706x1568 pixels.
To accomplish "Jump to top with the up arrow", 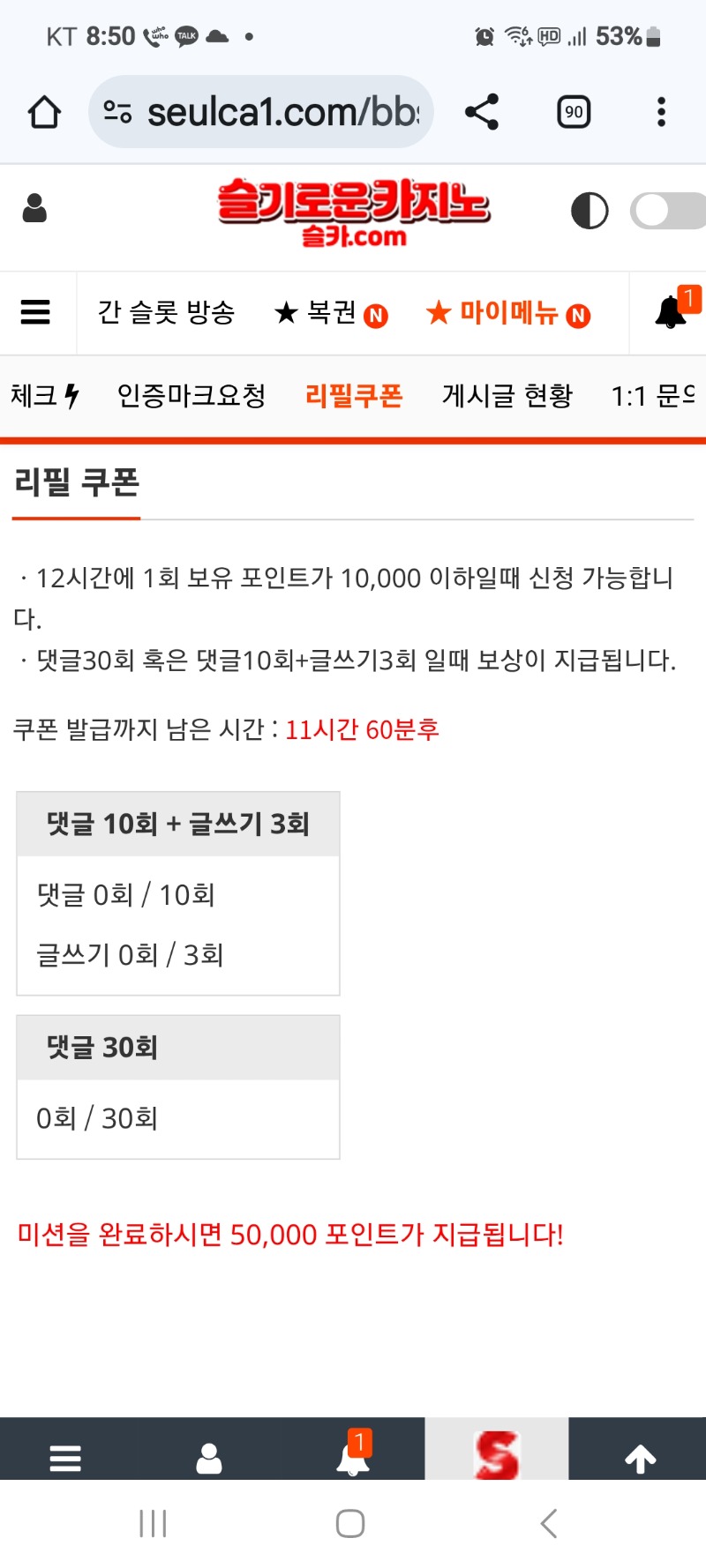I will [641, 1459].
